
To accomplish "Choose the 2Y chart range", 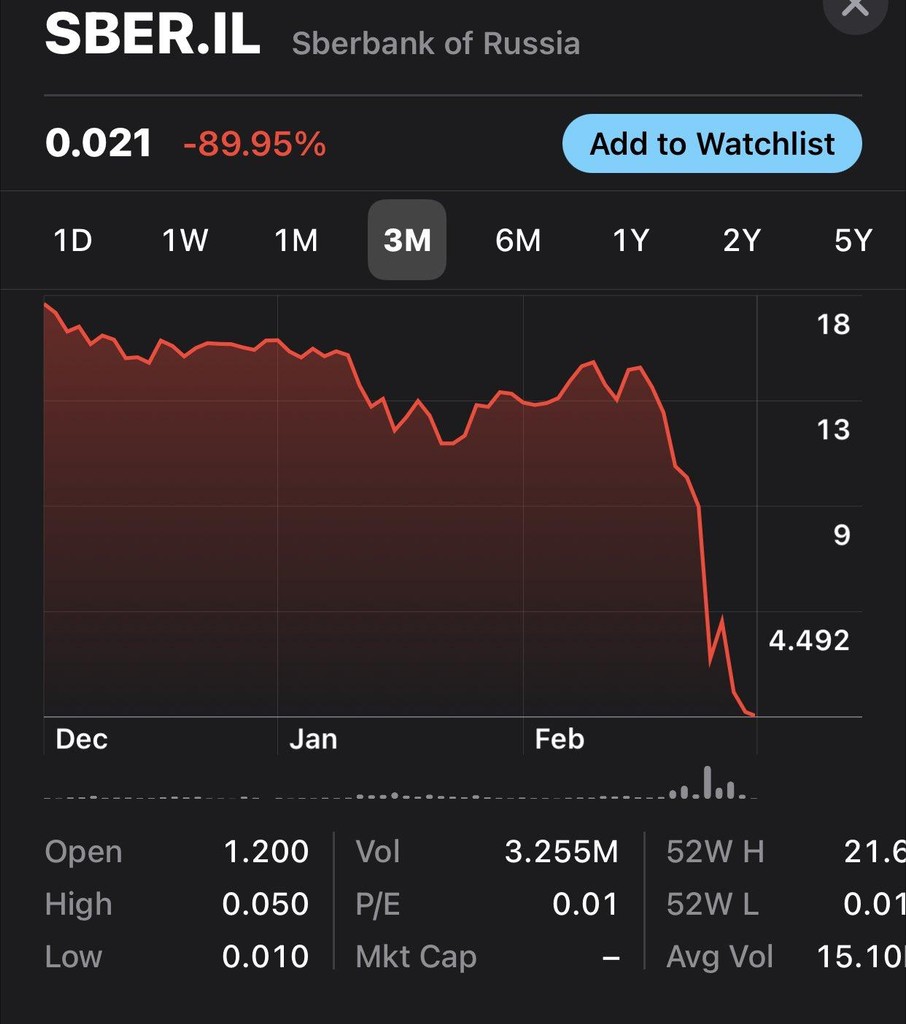I will click(x=741, y=241).
